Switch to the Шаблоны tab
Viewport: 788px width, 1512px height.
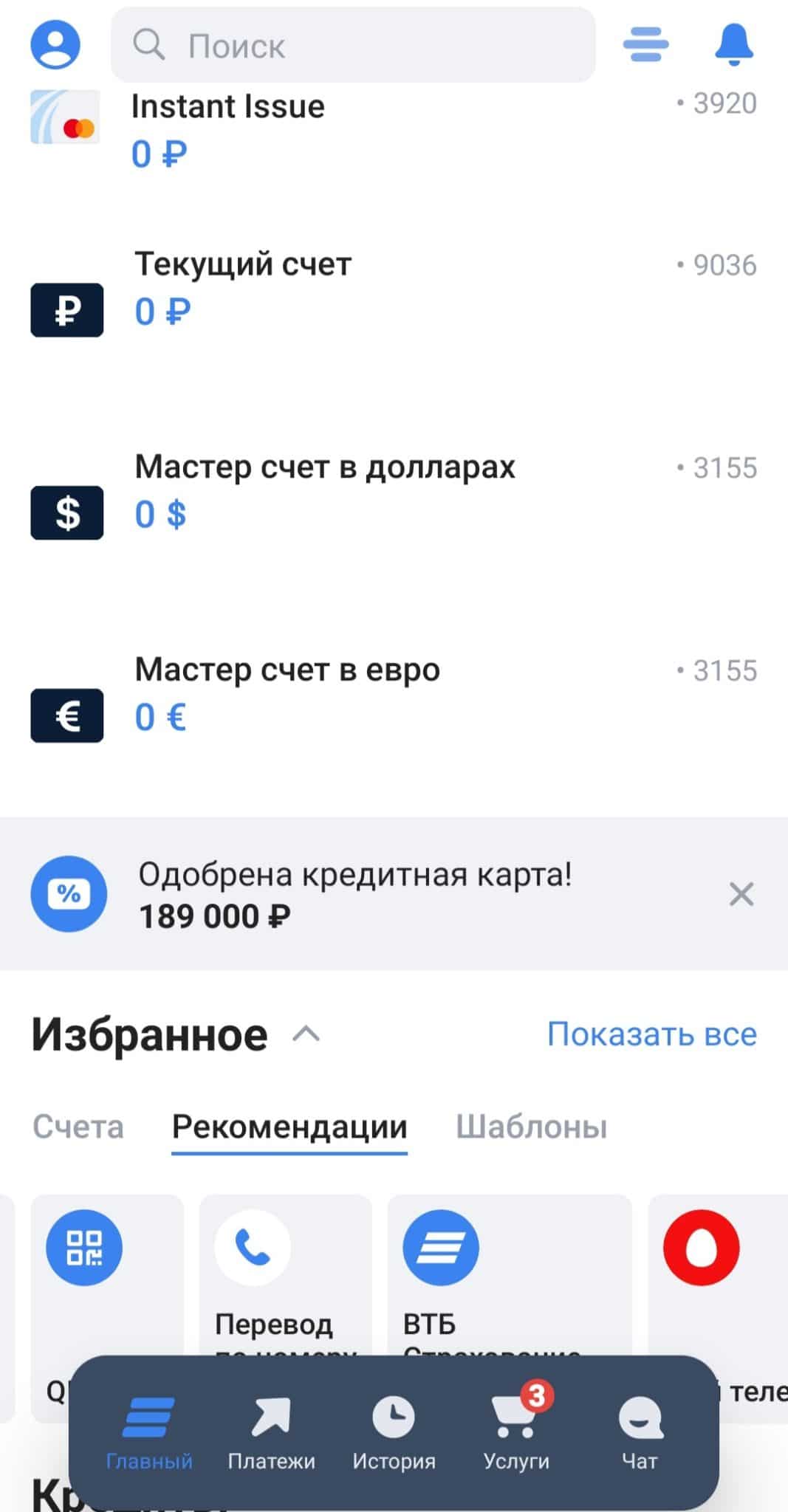[531, 1127]
